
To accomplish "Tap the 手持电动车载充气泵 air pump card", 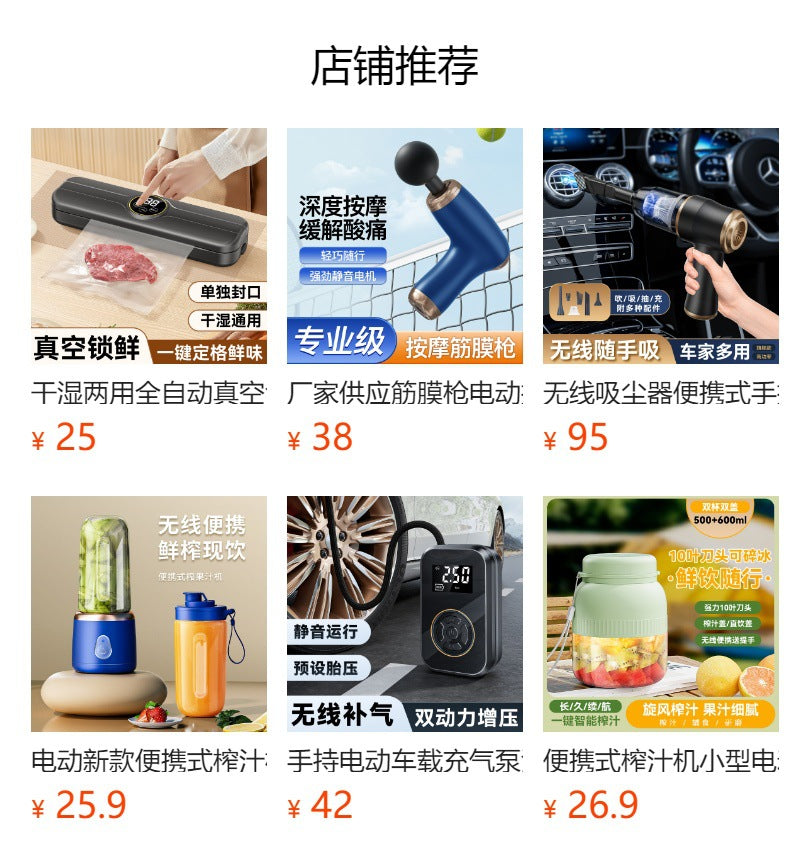I will [x=405, y=614].
